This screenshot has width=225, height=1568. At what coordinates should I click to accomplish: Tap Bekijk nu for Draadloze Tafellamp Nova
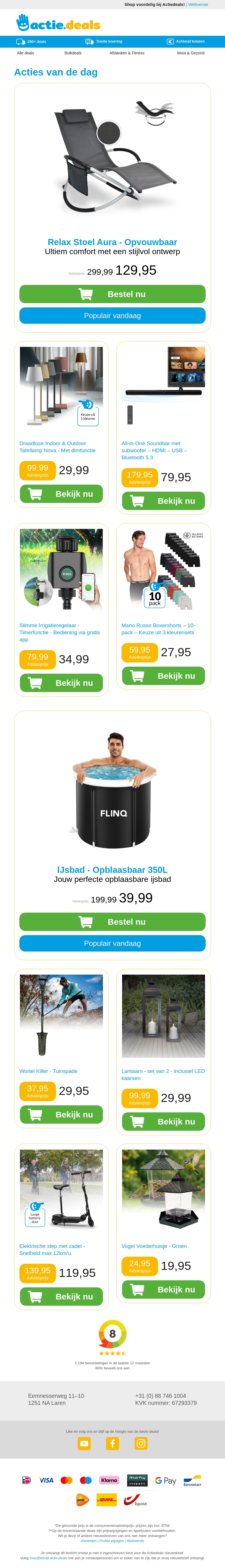tap(61, 494)
